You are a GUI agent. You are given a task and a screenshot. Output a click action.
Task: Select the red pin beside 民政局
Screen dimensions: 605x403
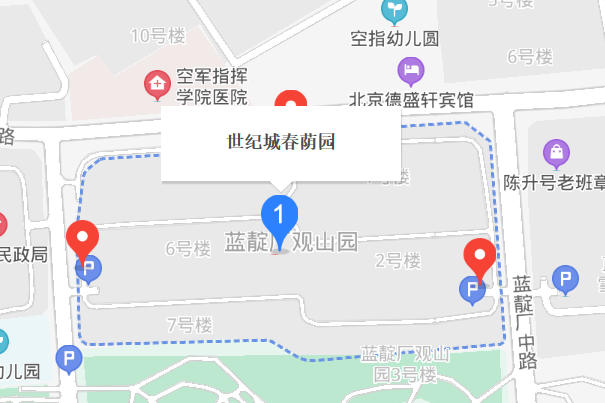click(82, 239)
